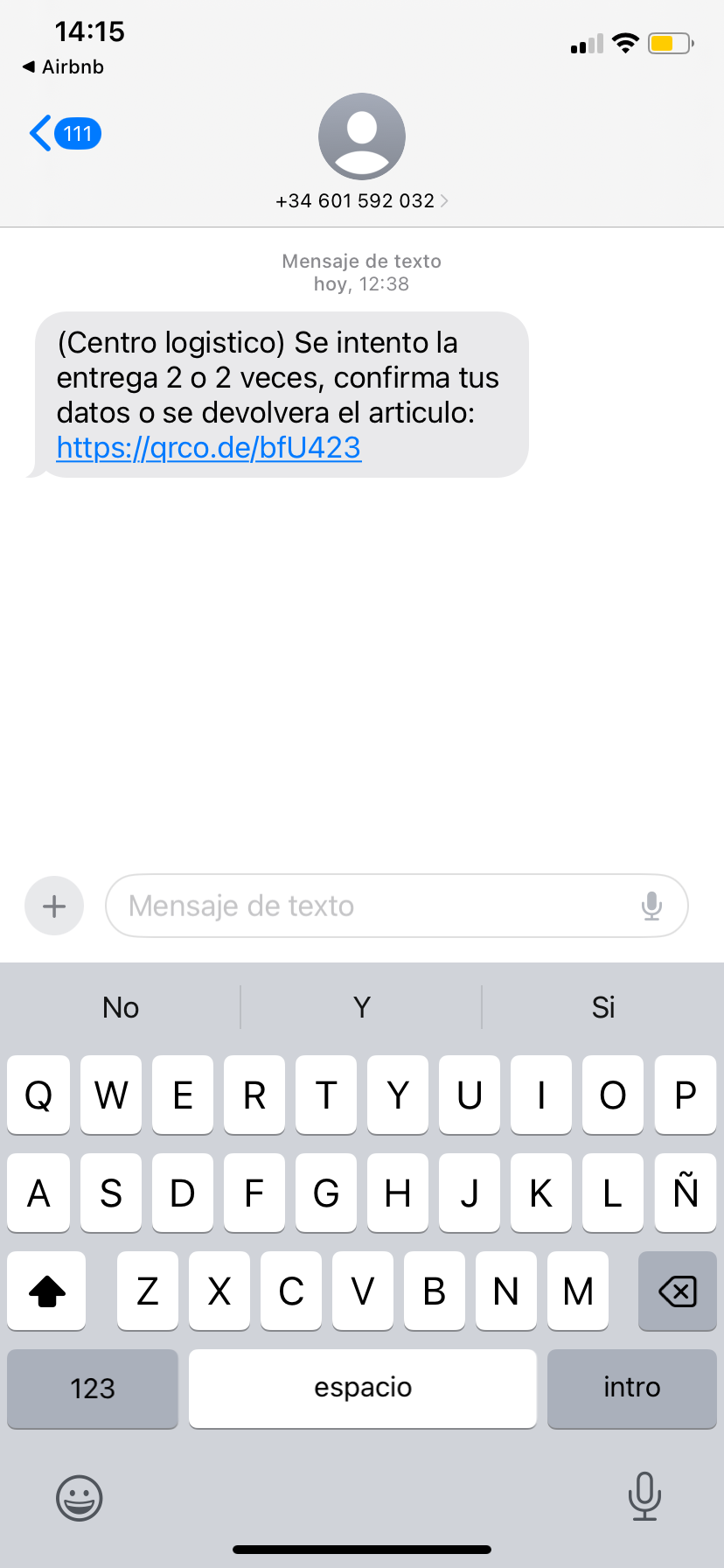
Task: Enable the shift key
Action: click(47, 1291)
